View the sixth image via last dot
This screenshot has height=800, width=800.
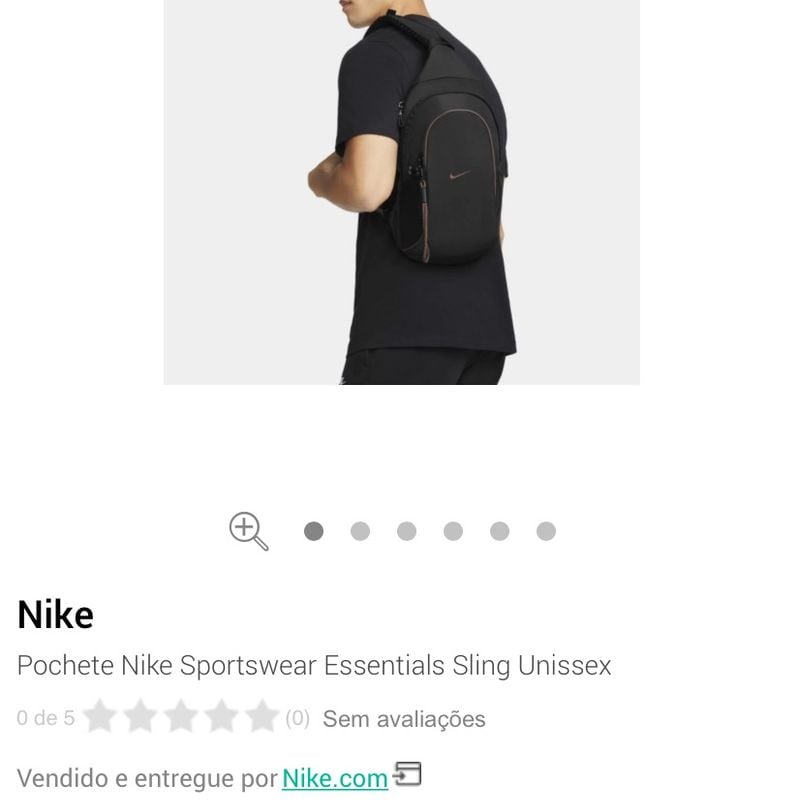[546, 531]
